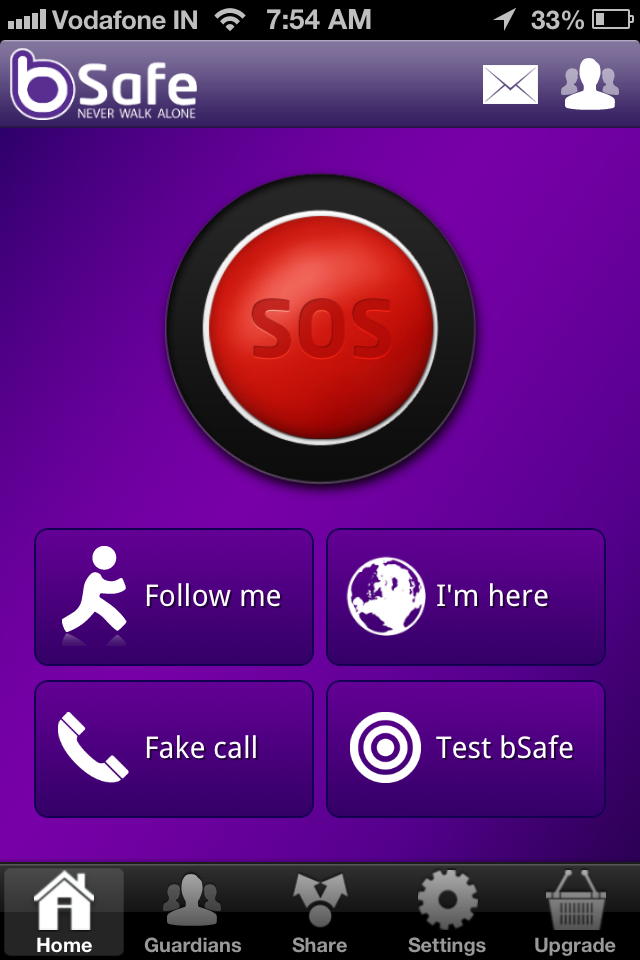Open the Settings tab
640x960 pixels.
447,912
